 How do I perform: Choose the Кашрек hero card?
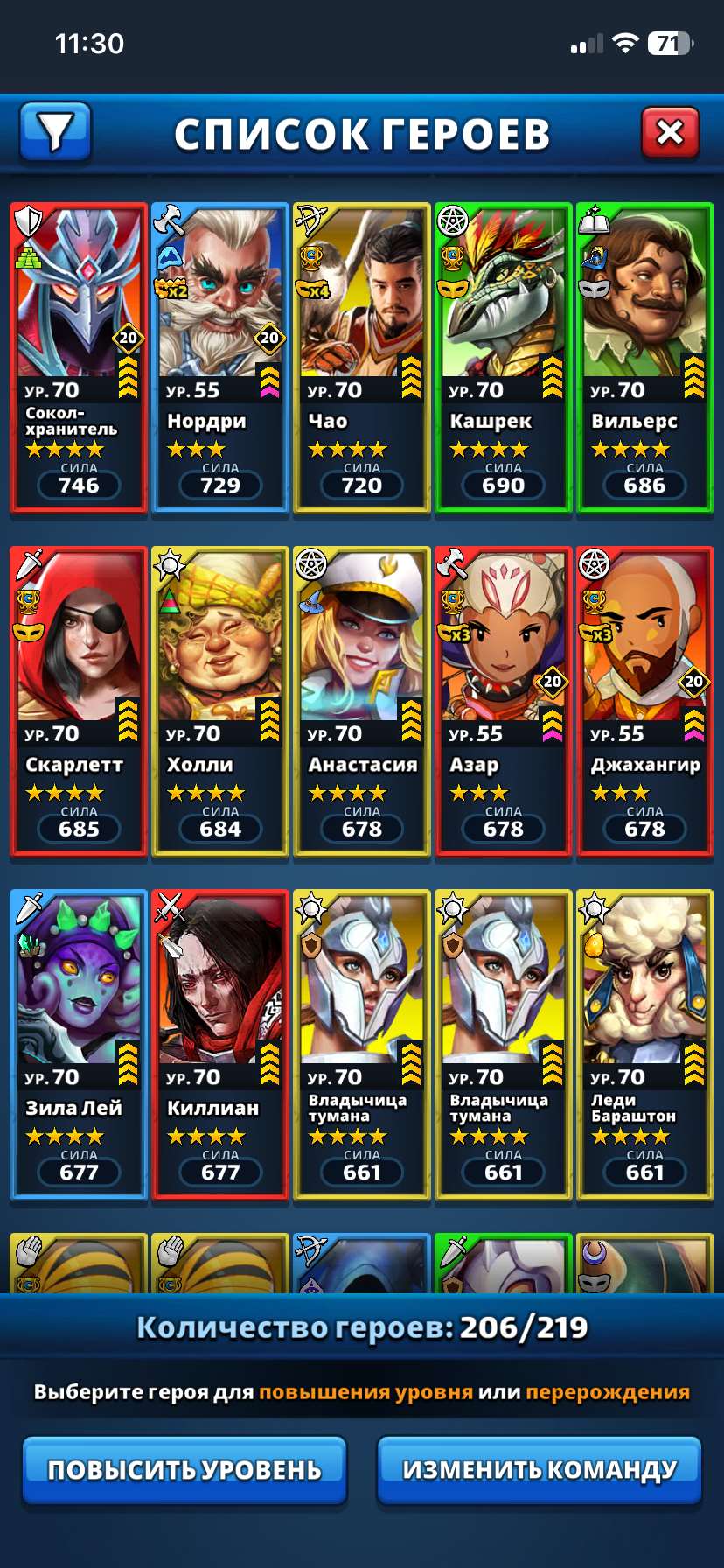pyautogui.click(x=504, y=357)
